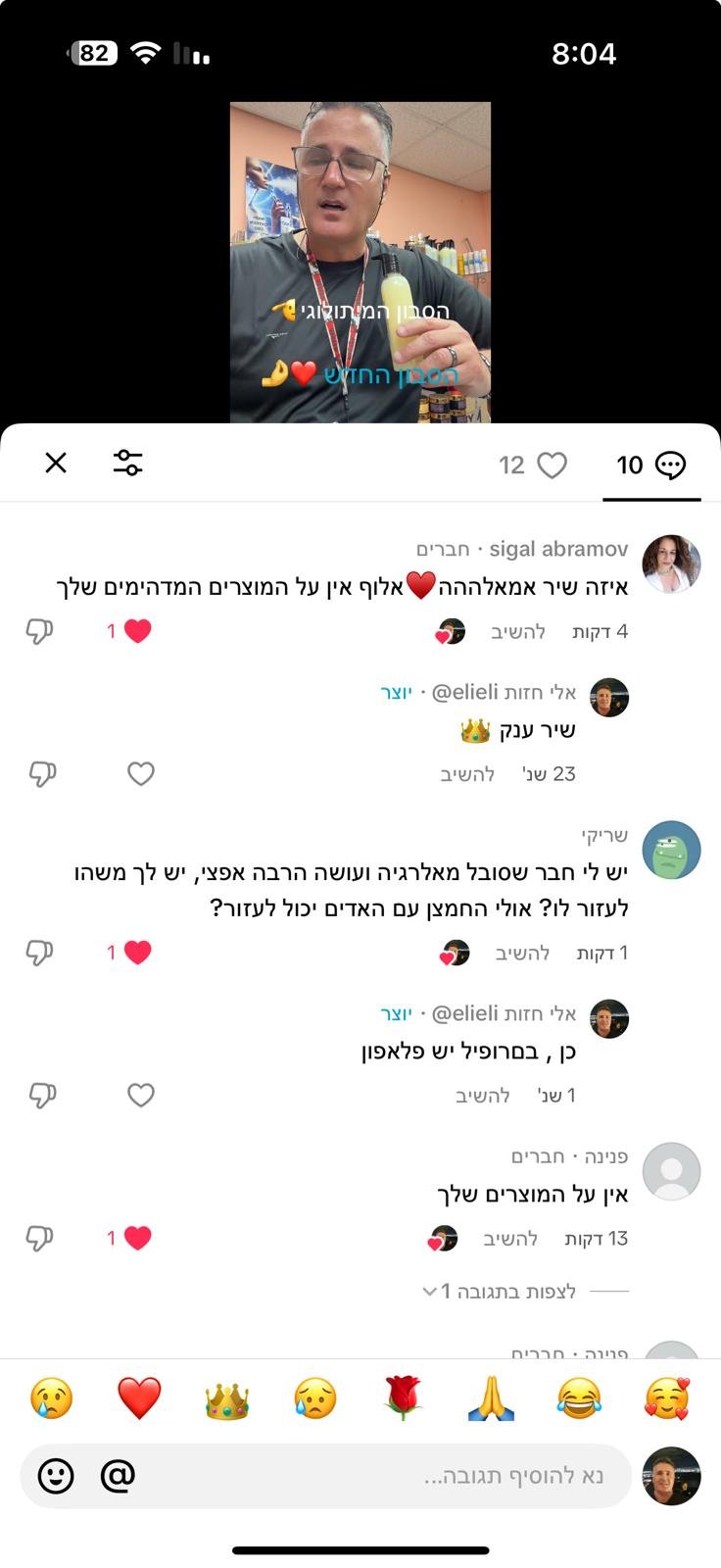Insert the laughing-tears quick emoji

click(579, 1398)
